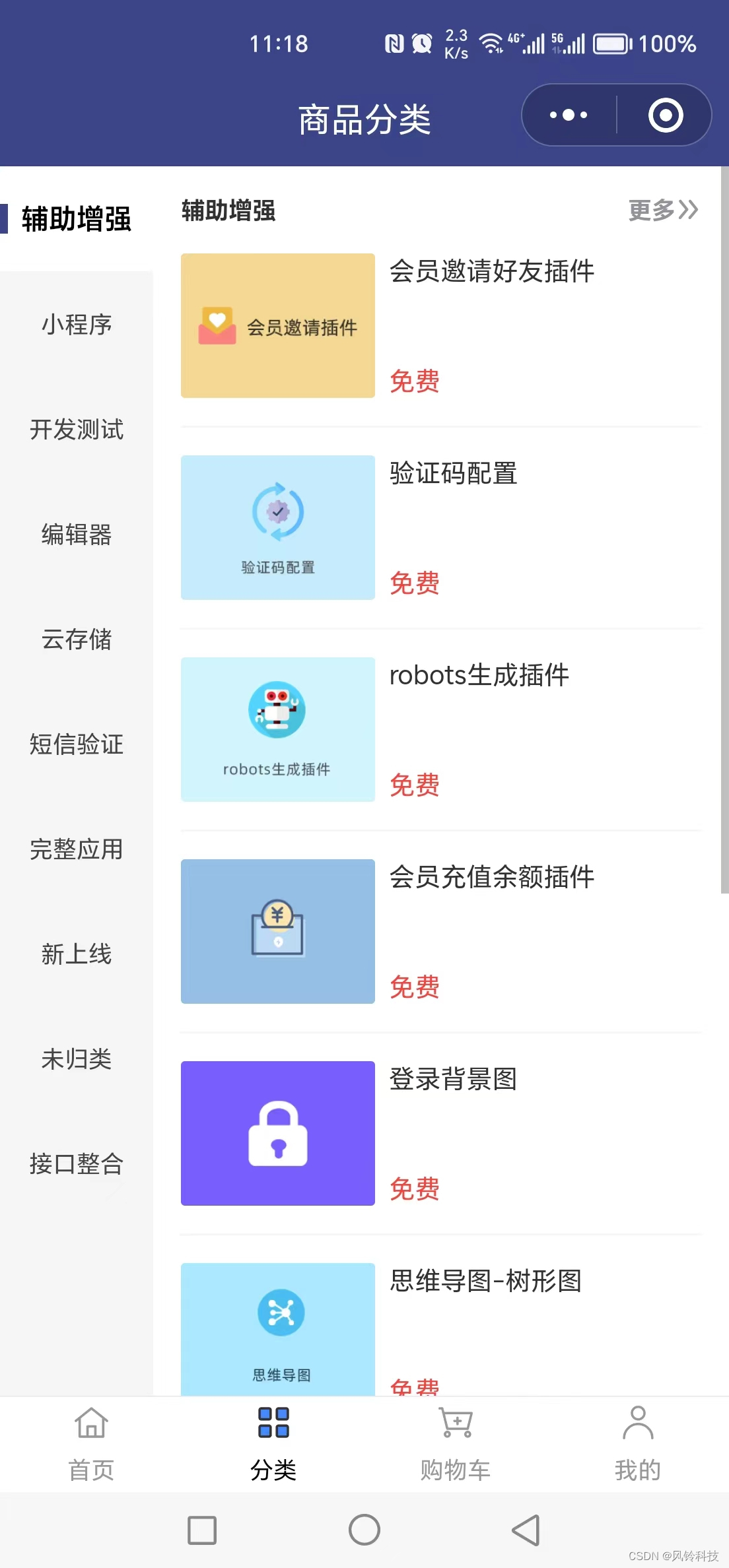Switch to the 开发测试 category
Image resolution: width=729 pixels, height=1568 pixels.
click(x=77, y=430)
